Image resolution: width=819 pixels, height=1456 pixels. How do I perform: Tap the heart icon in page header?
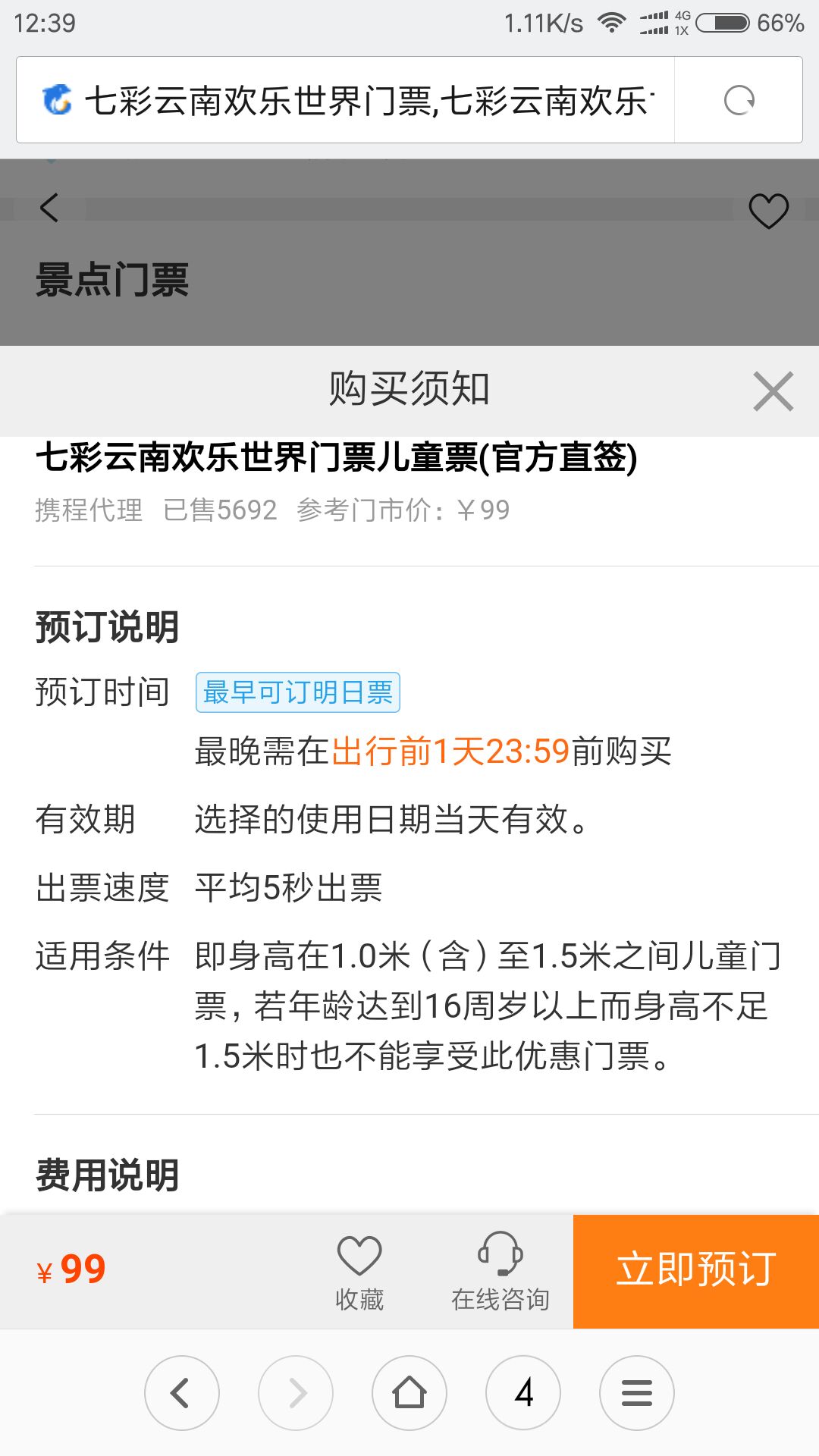tap(768, 210)
